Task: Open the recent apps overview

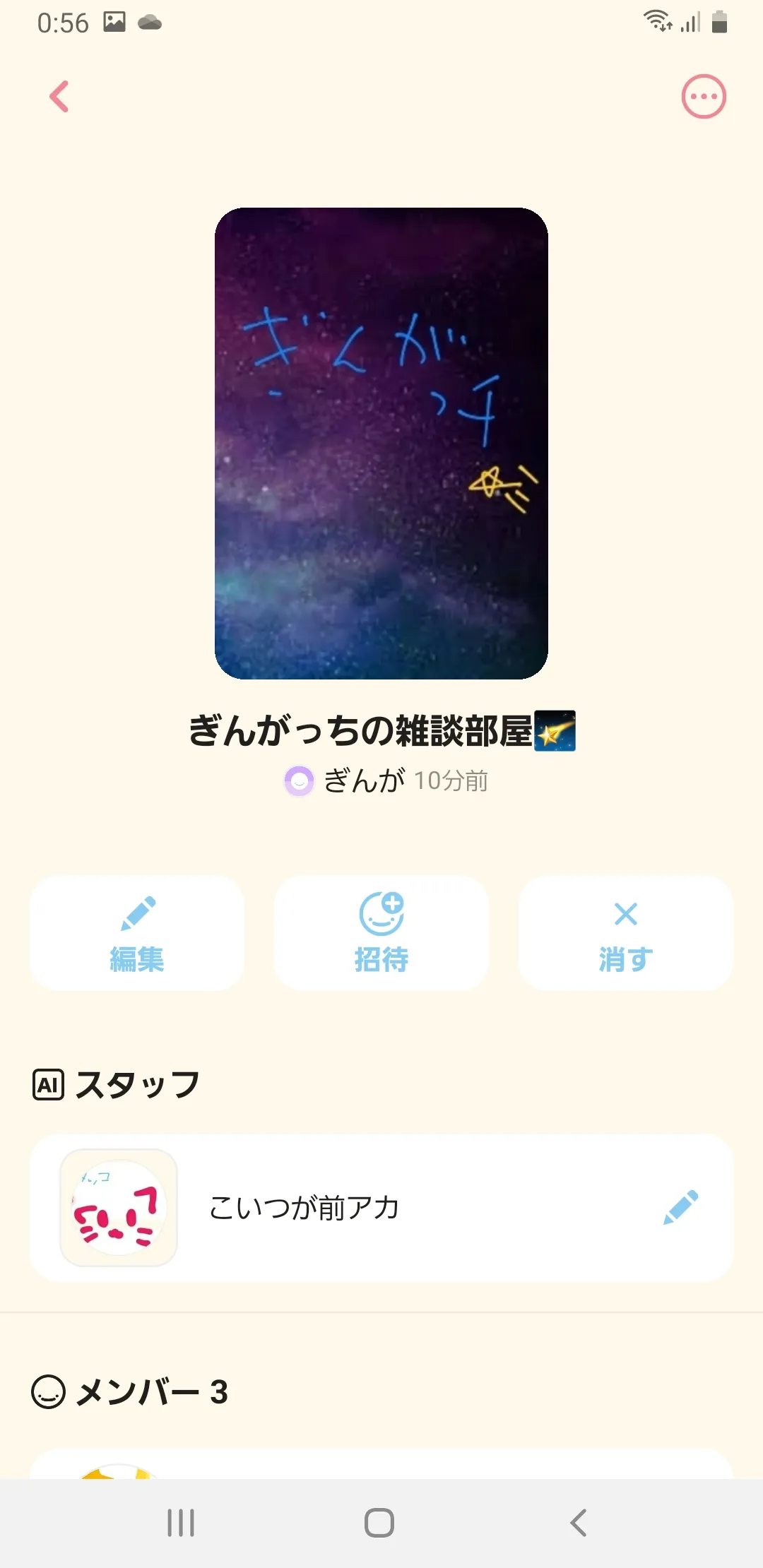Action: pyautogui.click(x=181, y=1522)
